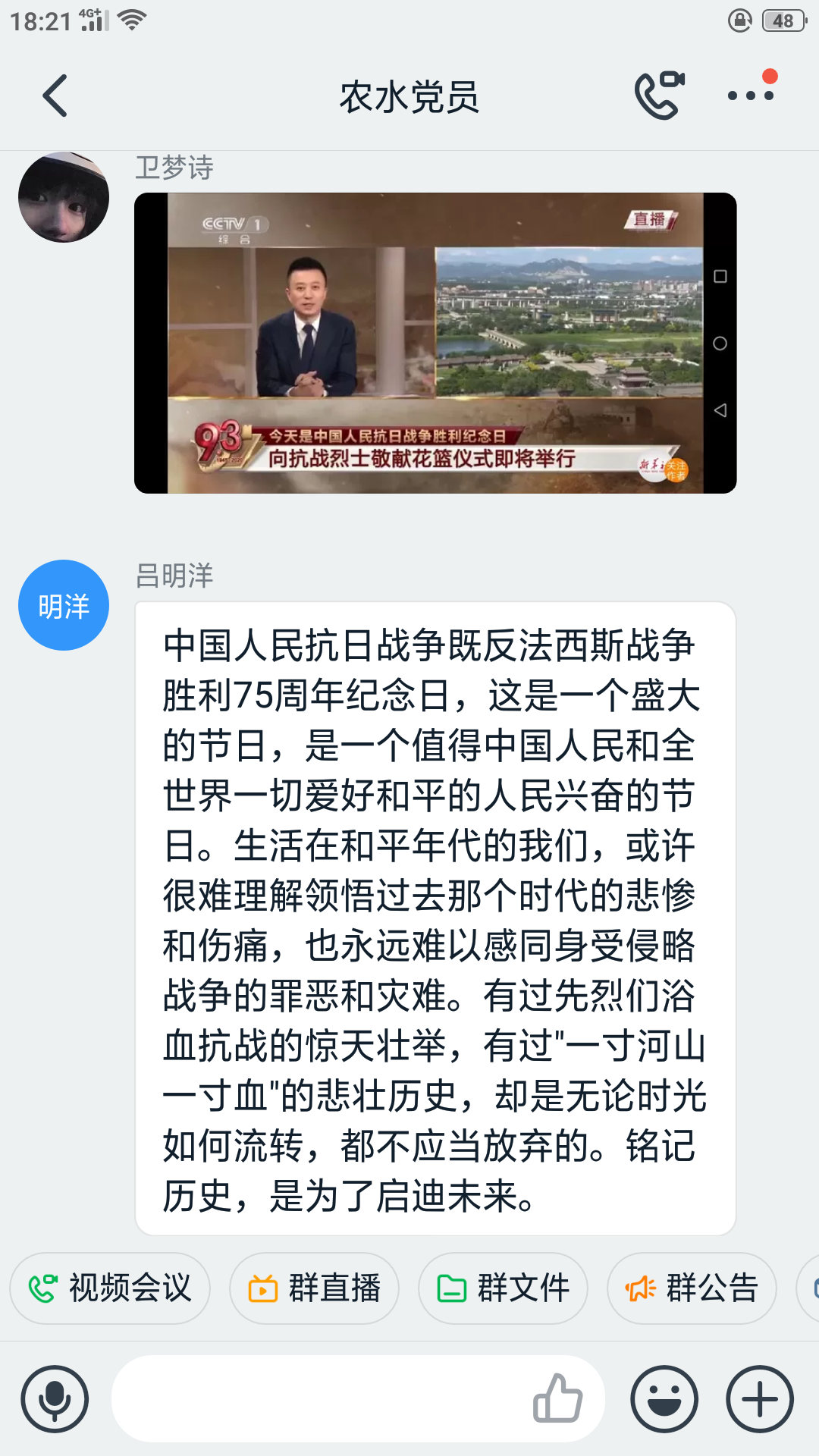View 群公告 group announcements
819x1456 pixels.
click(x=692, y=1288)
